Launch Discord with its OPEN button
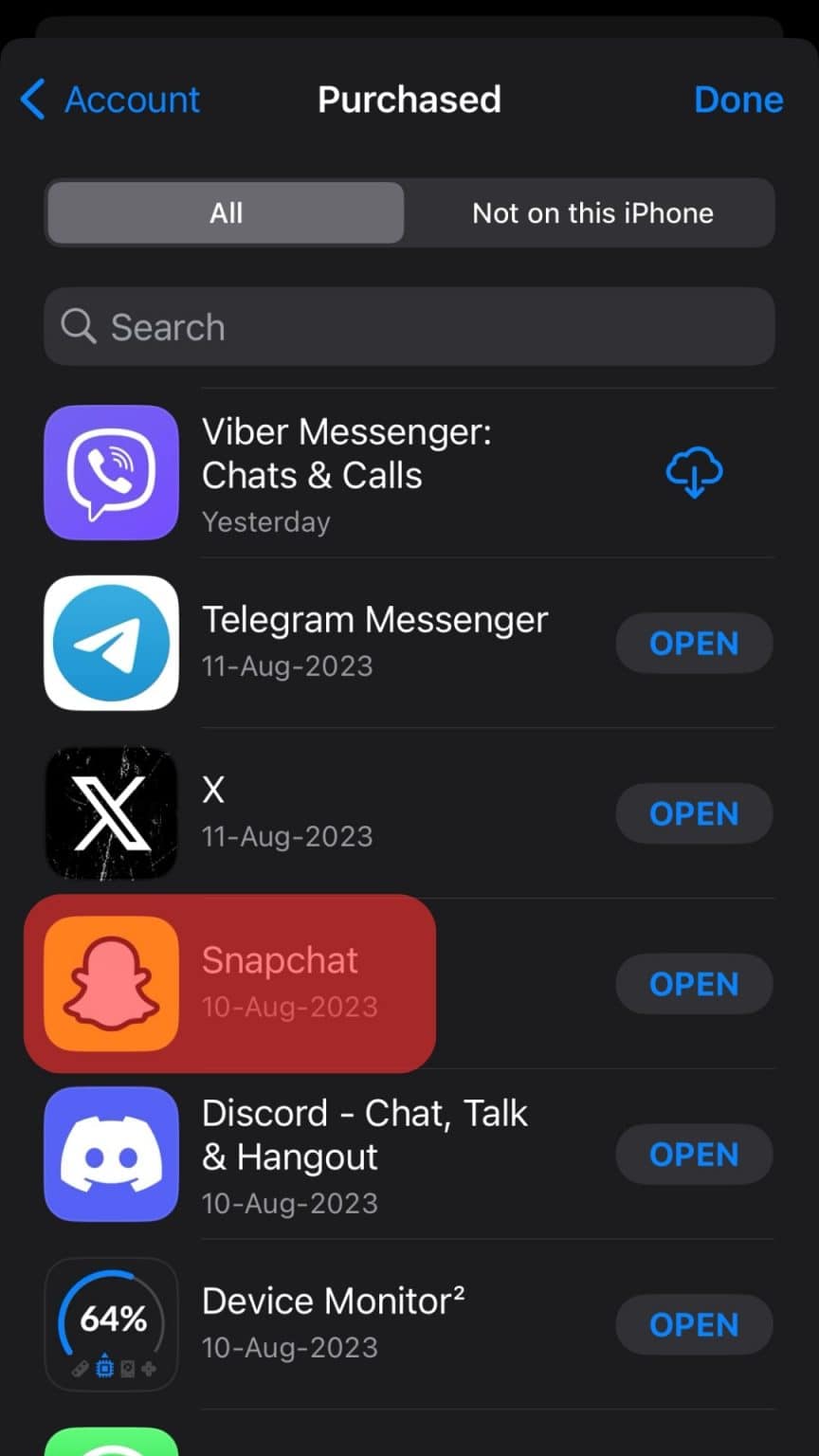This screenshot has width=819, height=1456. click(693, 1155)
